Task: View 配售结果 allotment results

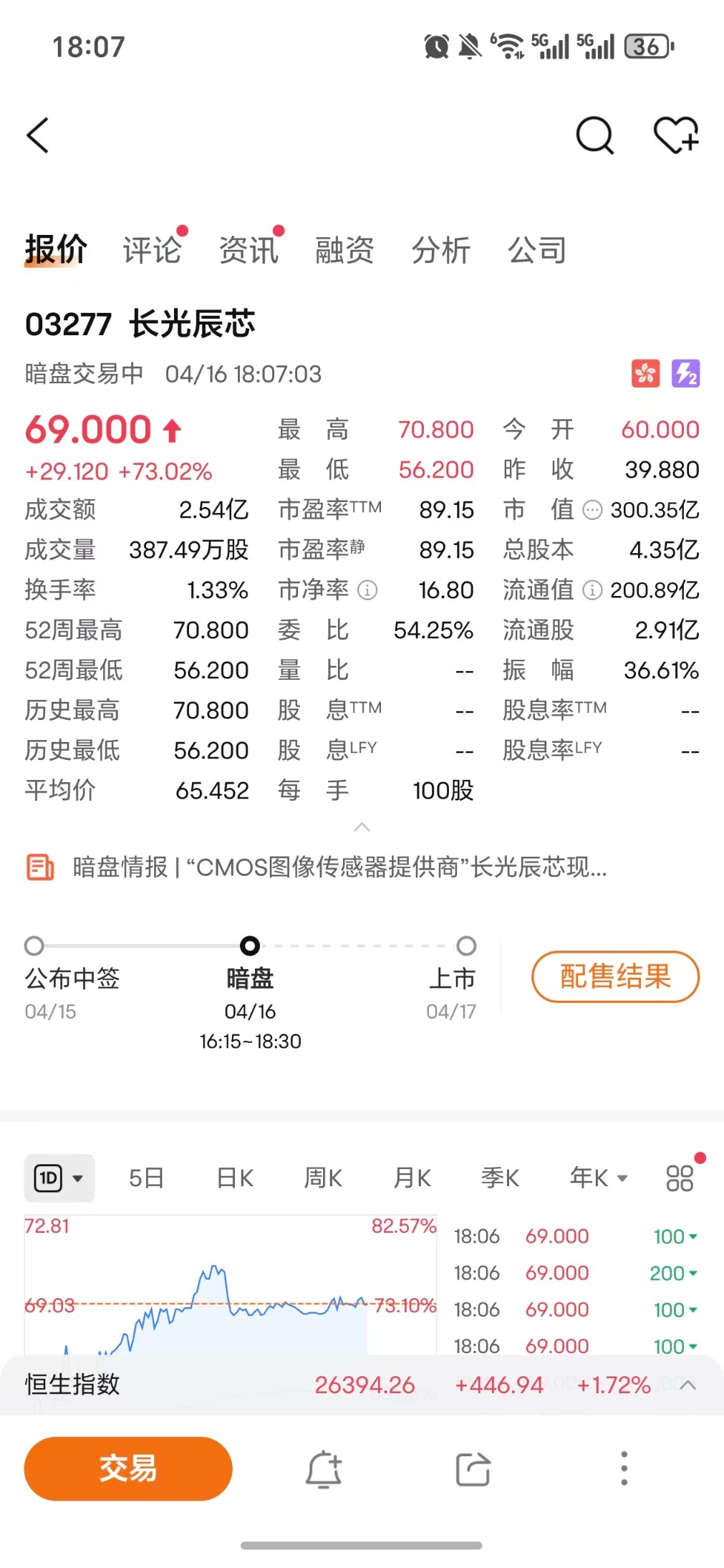Action: pyautogui.click(x=614, y=976)
